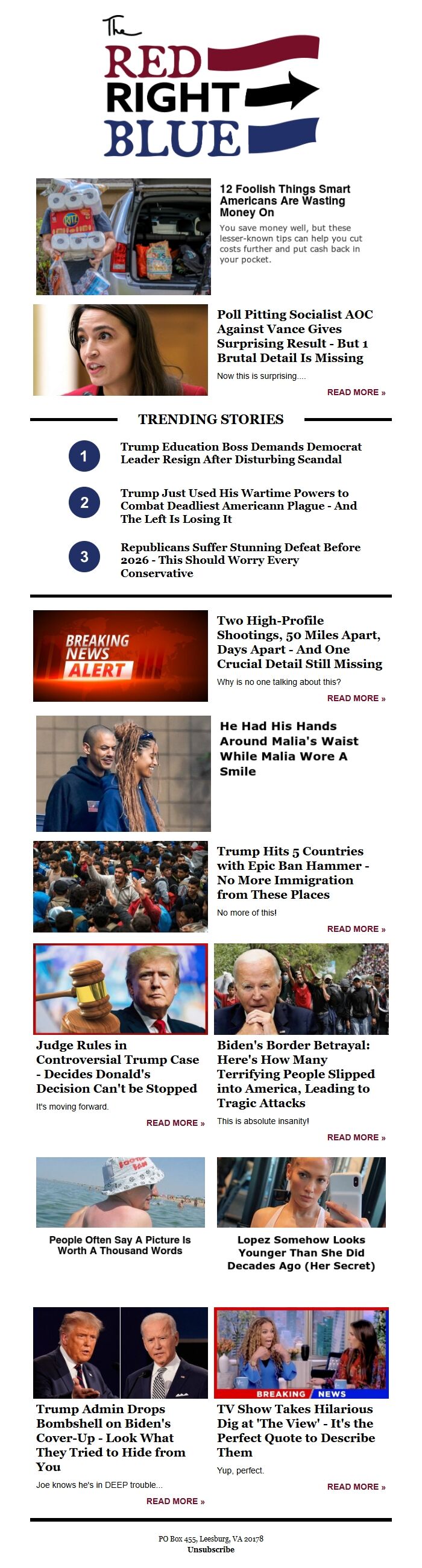Open trending story about Republicans' stunning defeat
422x1568 pixels.
click(x=240, y=560)
